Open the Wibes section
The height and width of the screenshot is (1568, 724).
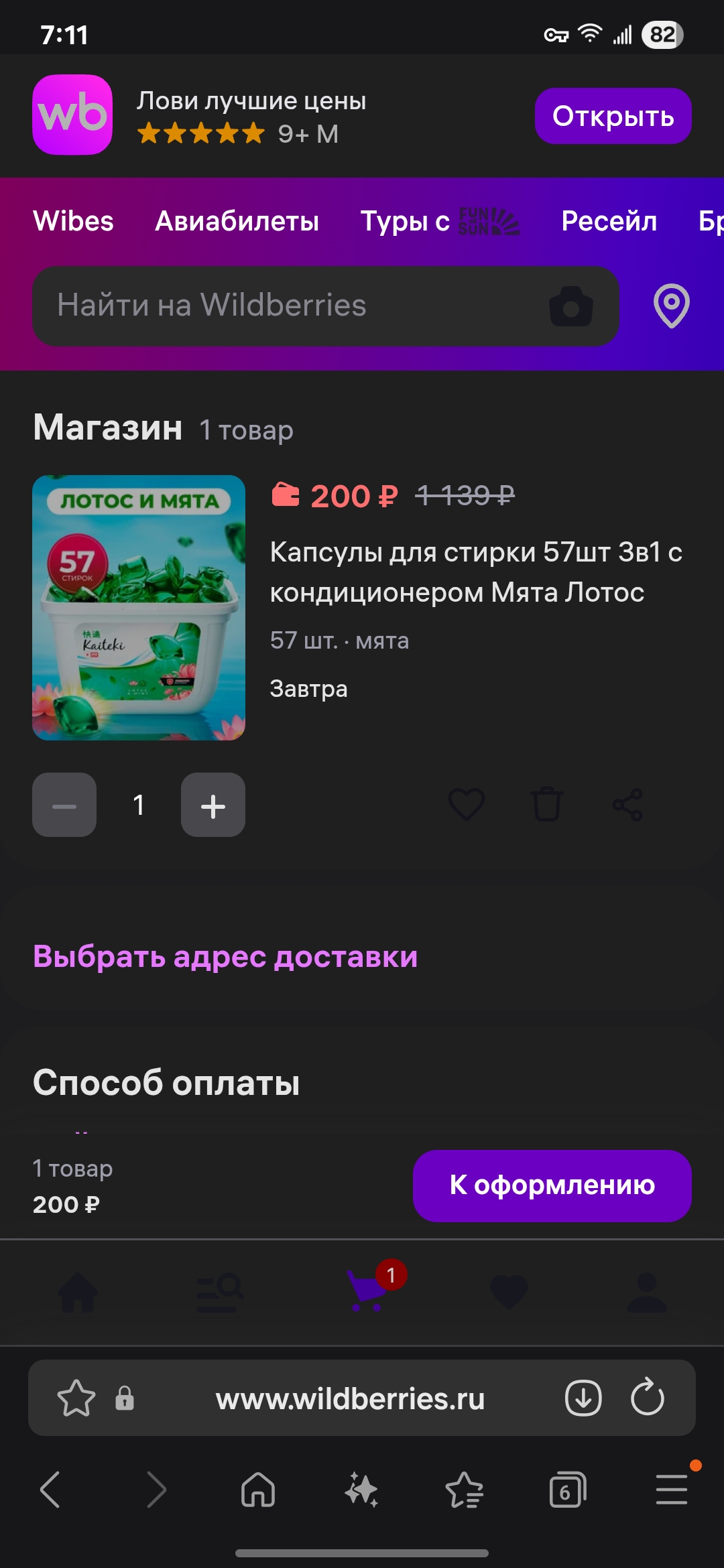click(x=74, y=221)
